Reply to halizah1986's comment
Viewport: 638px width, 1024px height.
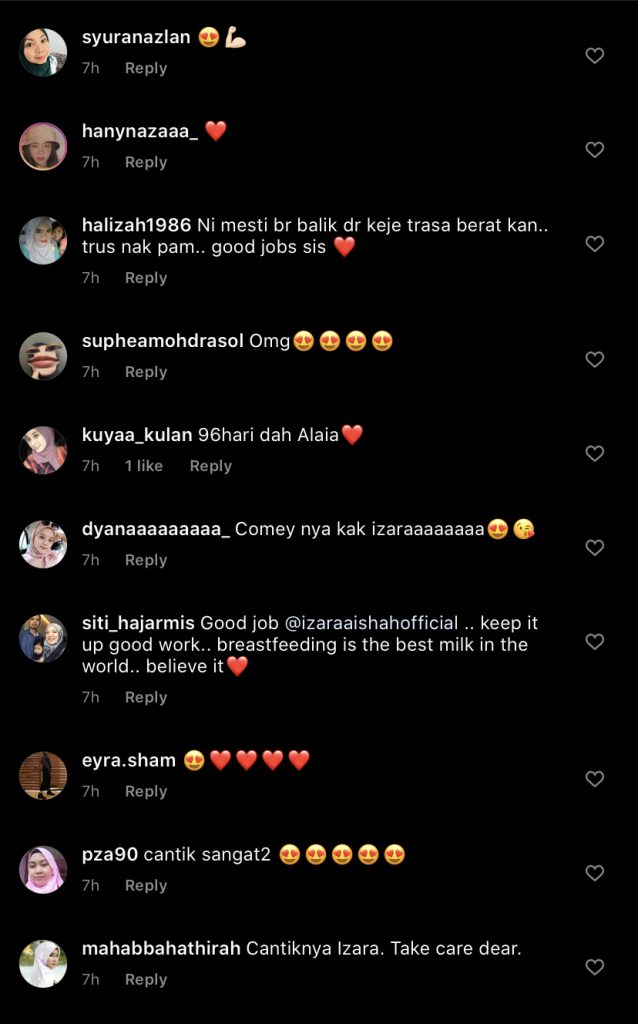tap(146, 278)
